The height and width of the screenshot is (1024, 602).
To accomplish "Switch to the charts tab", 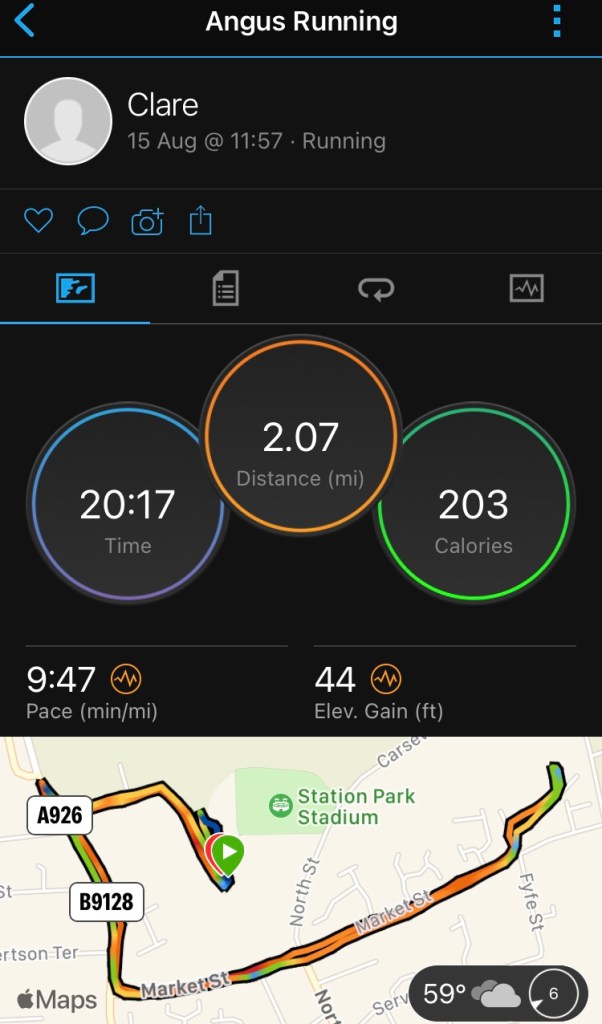I will pyautogui.click(x=526, y=290).
